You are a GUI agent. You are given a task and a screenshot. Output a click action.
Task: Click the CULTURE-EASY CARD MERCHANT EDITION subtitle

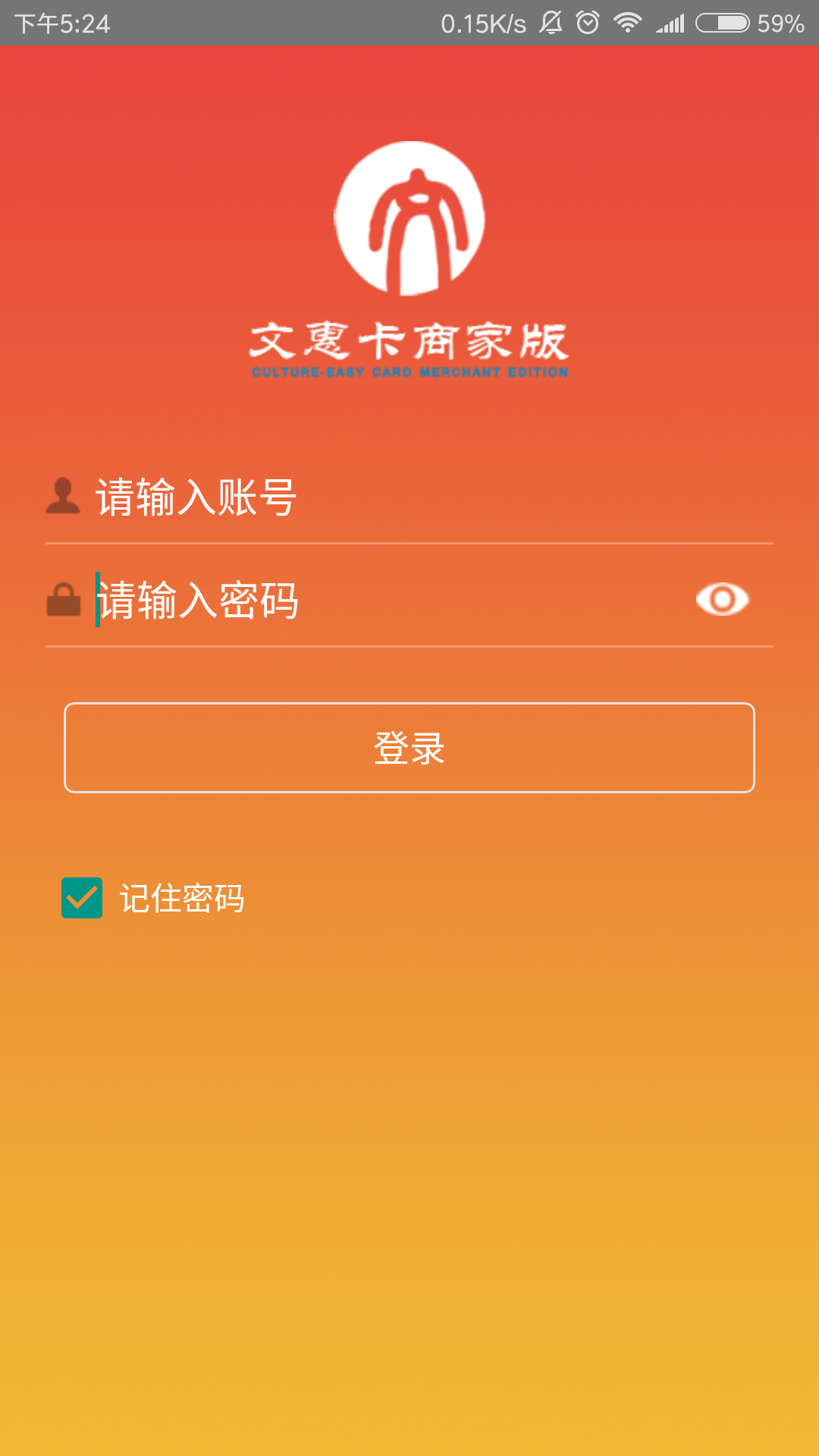[x=409, y=373]
